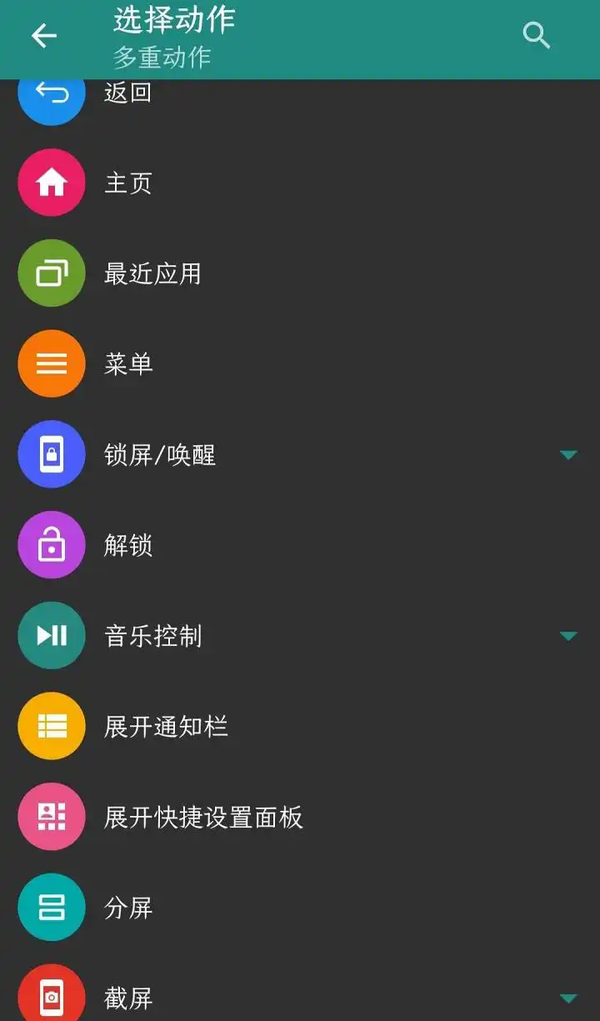Image resolution: width=600 pixels, height=1021 pixels.
Task: Expand the 音乐控制 dropdown arrow
Action: click(568, 636)
